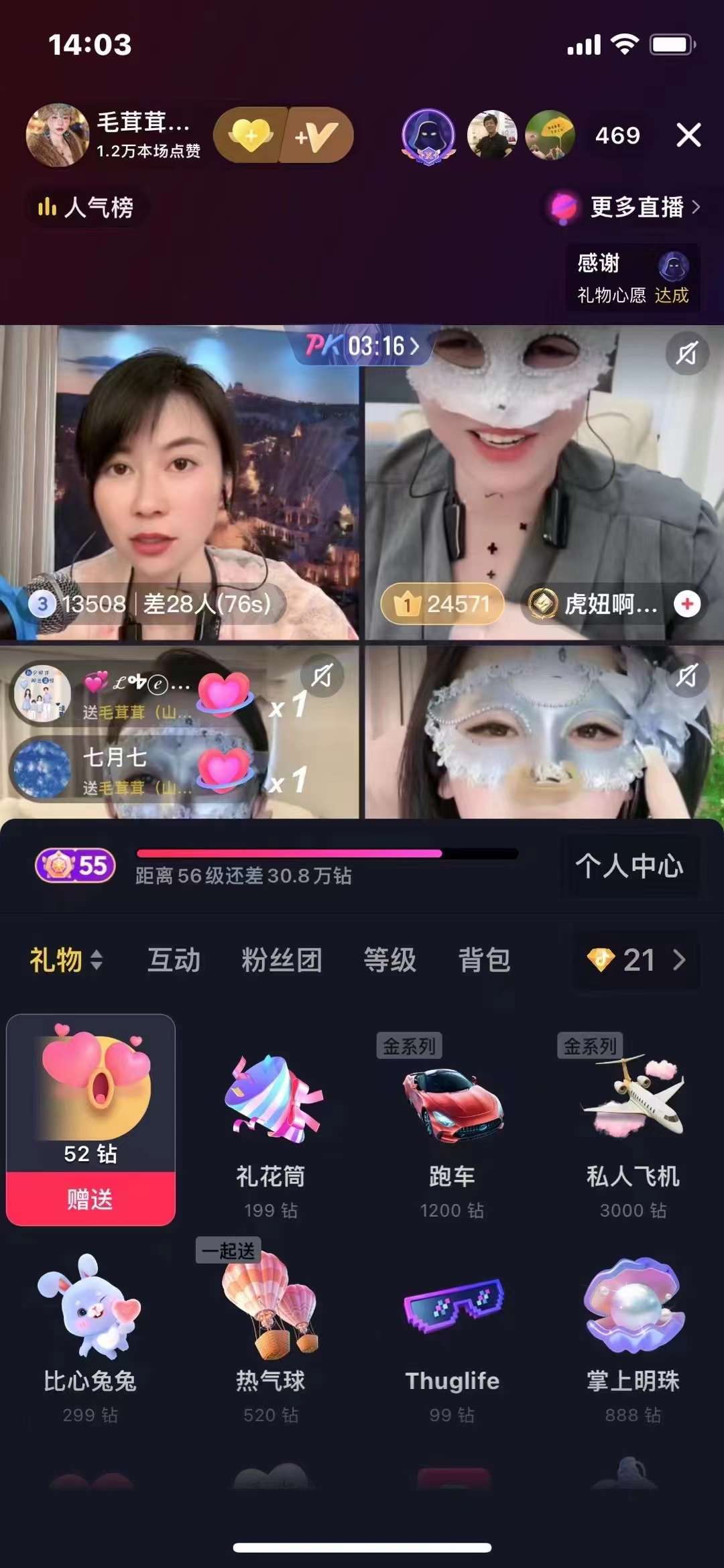The image size is (724, 1568).
Task: Pick the 比心兔兔 299 钻 gift
Action: 90,1334
